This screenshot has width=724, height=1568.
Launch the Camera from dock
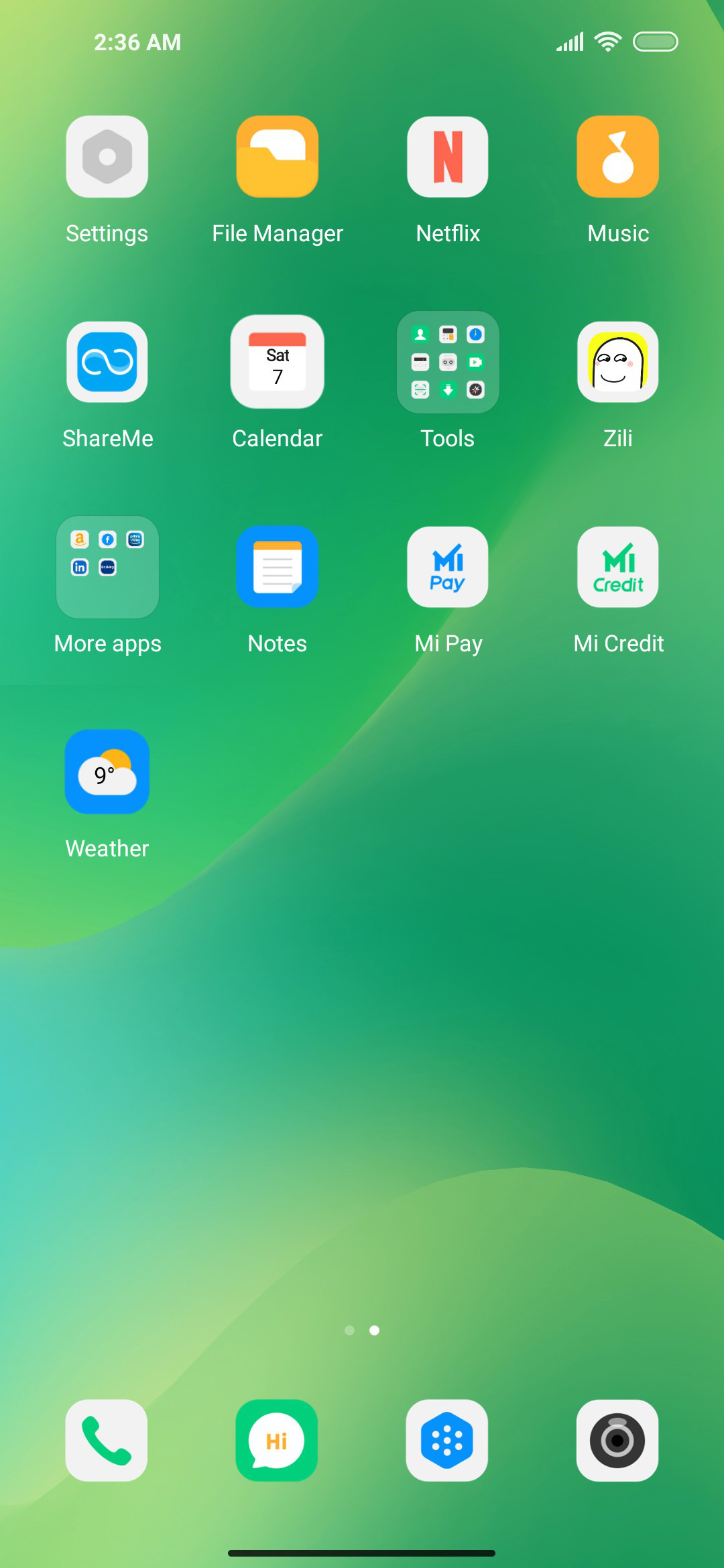[617, 1440]
